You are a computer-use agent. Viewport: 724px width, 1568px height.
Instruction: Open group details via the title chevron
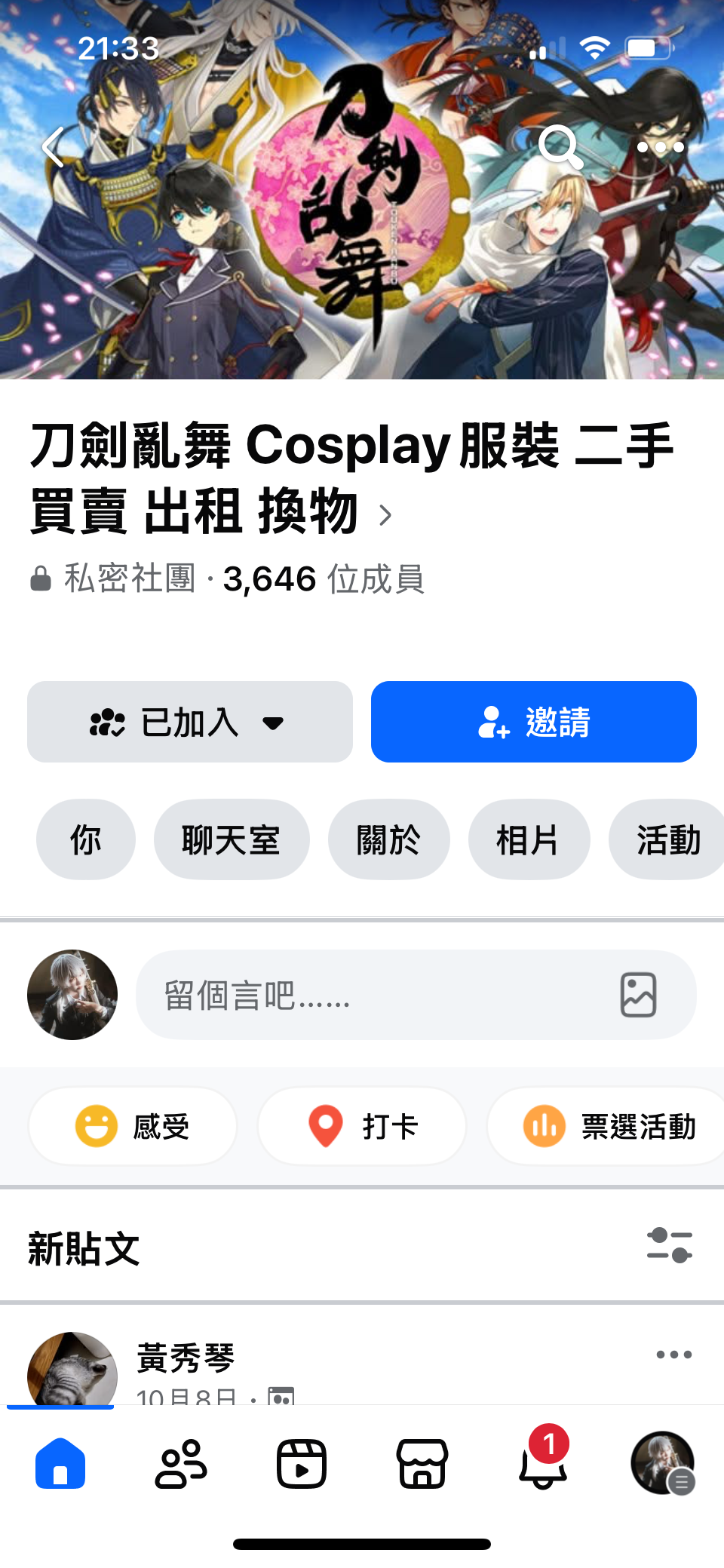tap(385, 515)
